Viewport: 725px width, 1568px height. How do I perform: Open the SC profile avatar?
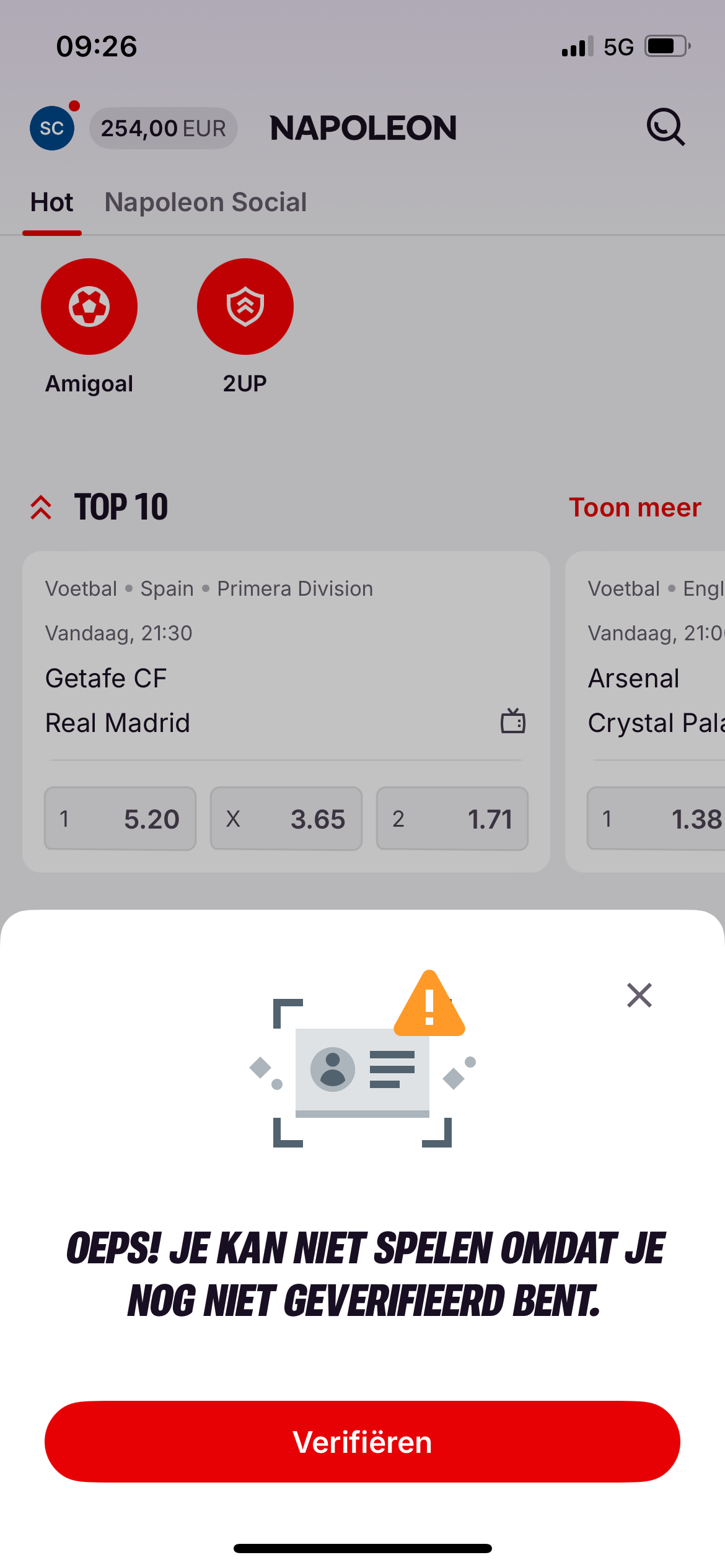pos(52,128)
